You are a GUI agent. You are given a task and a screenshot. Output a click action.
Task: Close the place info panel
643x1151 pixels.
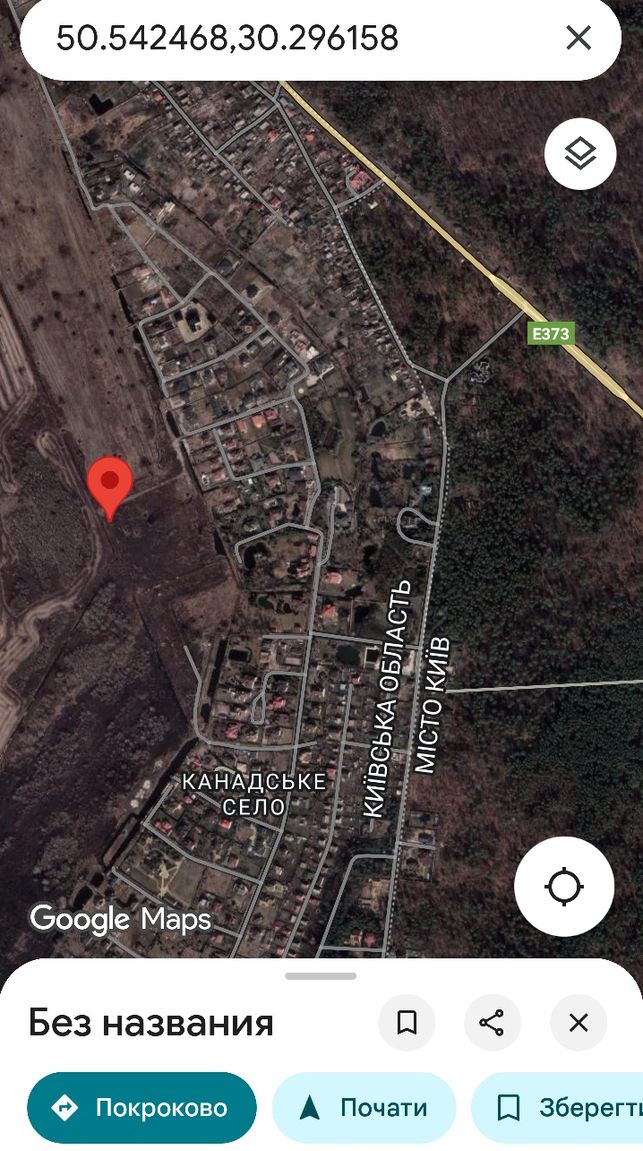(x=578, y=1022)
